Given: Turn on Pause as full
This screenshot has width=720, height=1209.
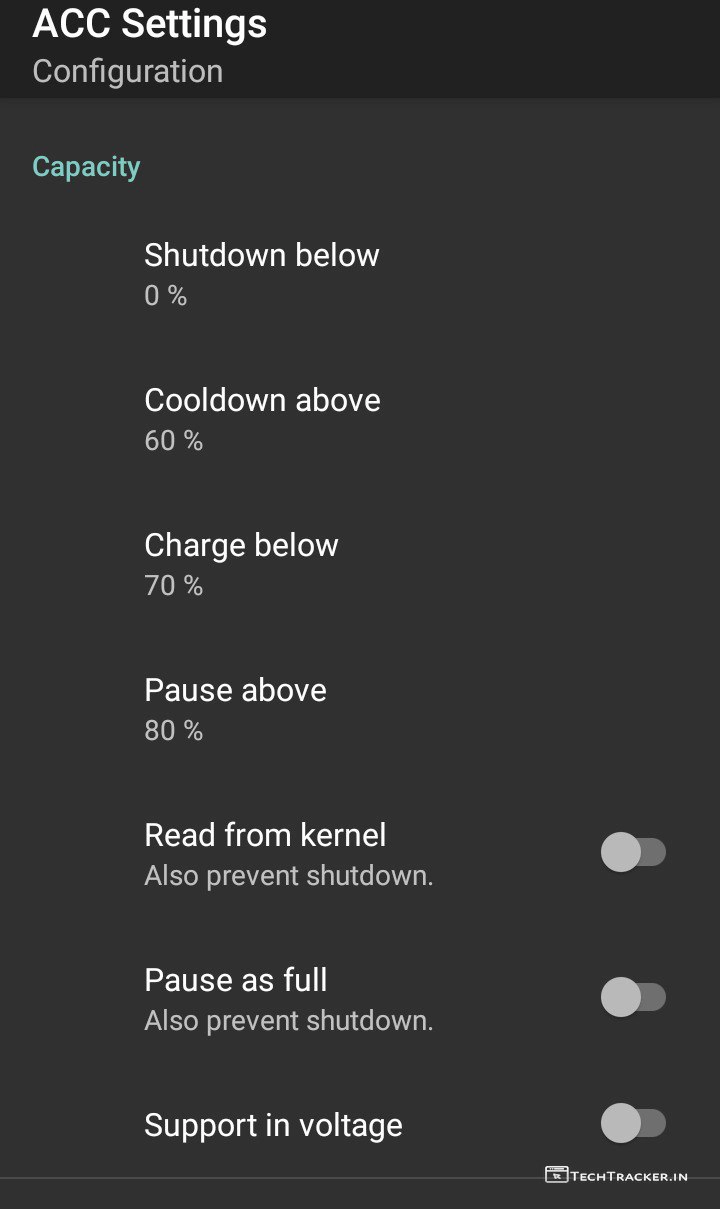Looking at the screenshot, I should [633, 998].
